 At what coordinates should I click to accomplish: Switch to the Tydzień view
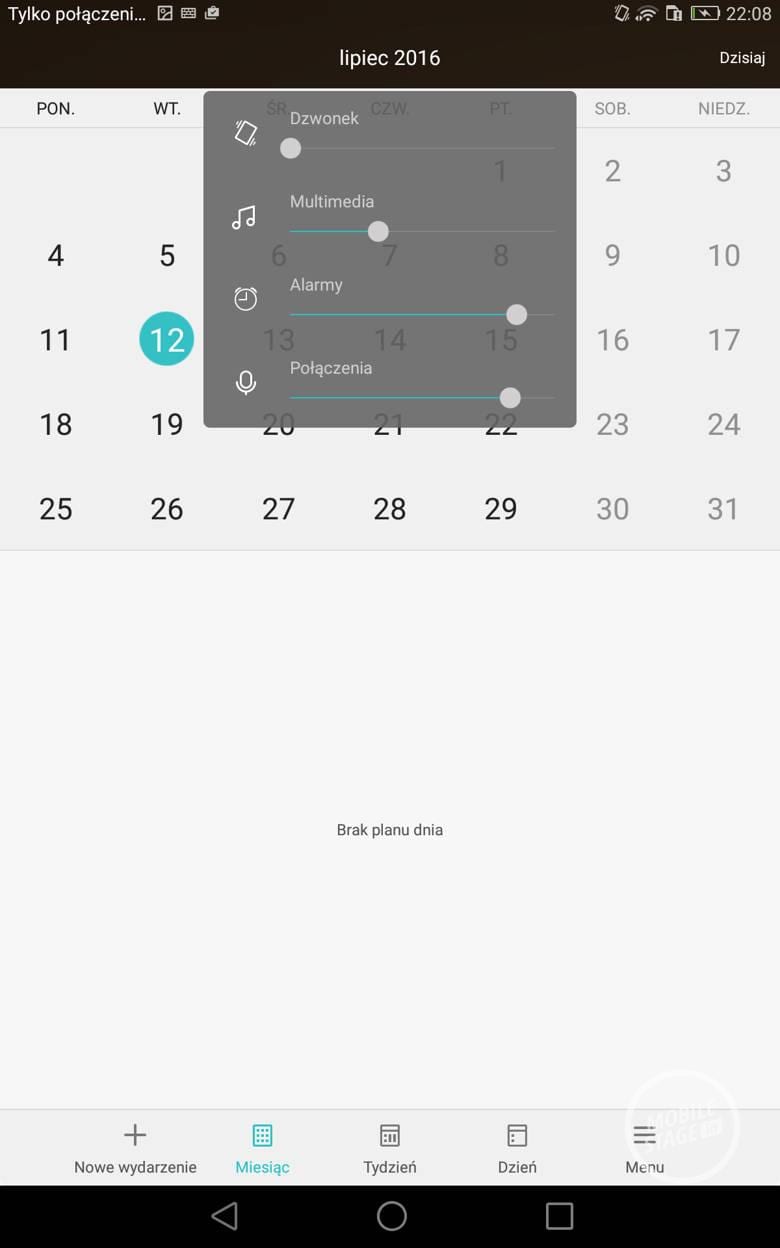(390, 1147)
